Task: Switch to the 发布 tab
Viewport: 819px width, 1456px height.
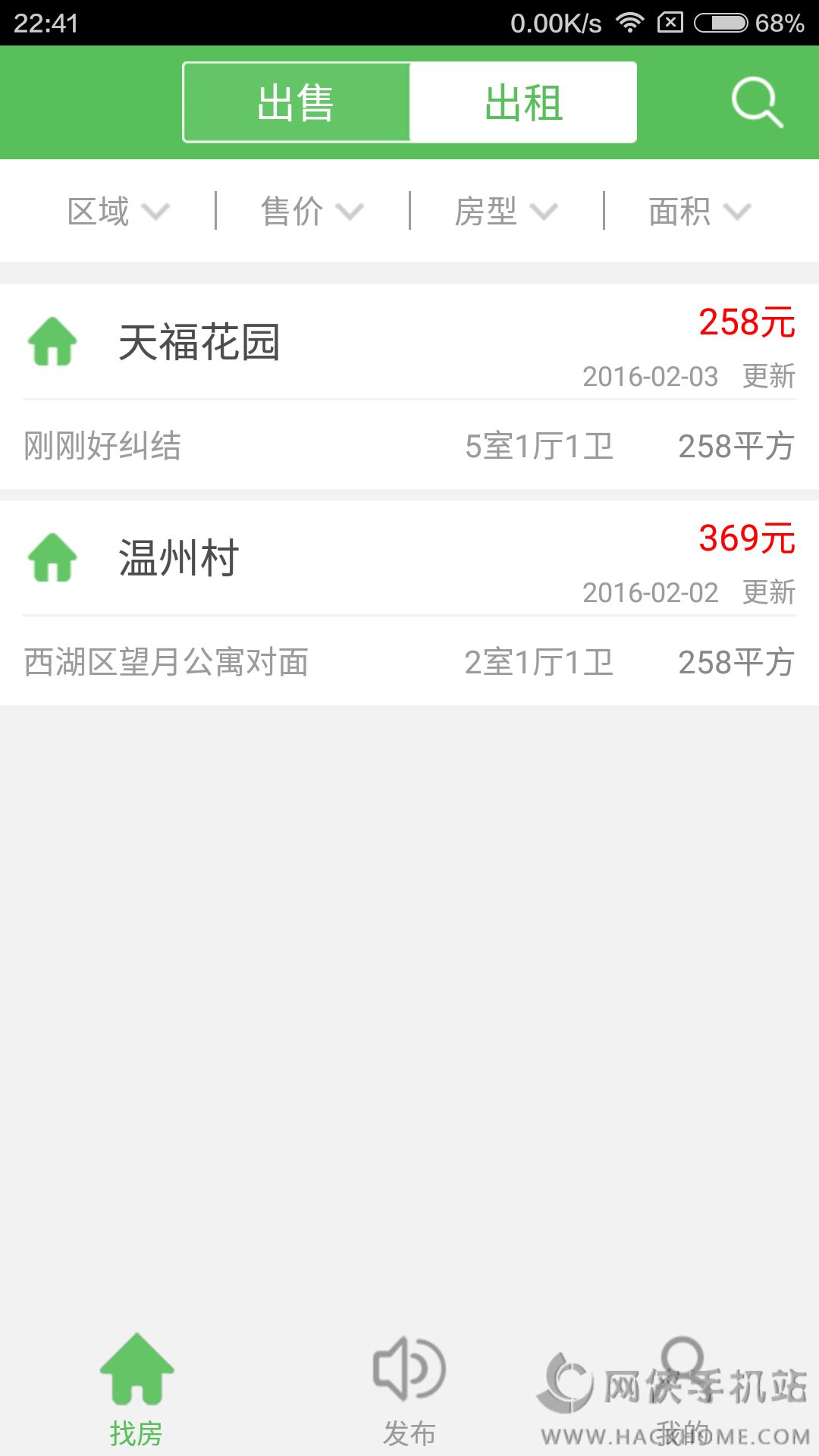Action: [x=409, y=1389]
